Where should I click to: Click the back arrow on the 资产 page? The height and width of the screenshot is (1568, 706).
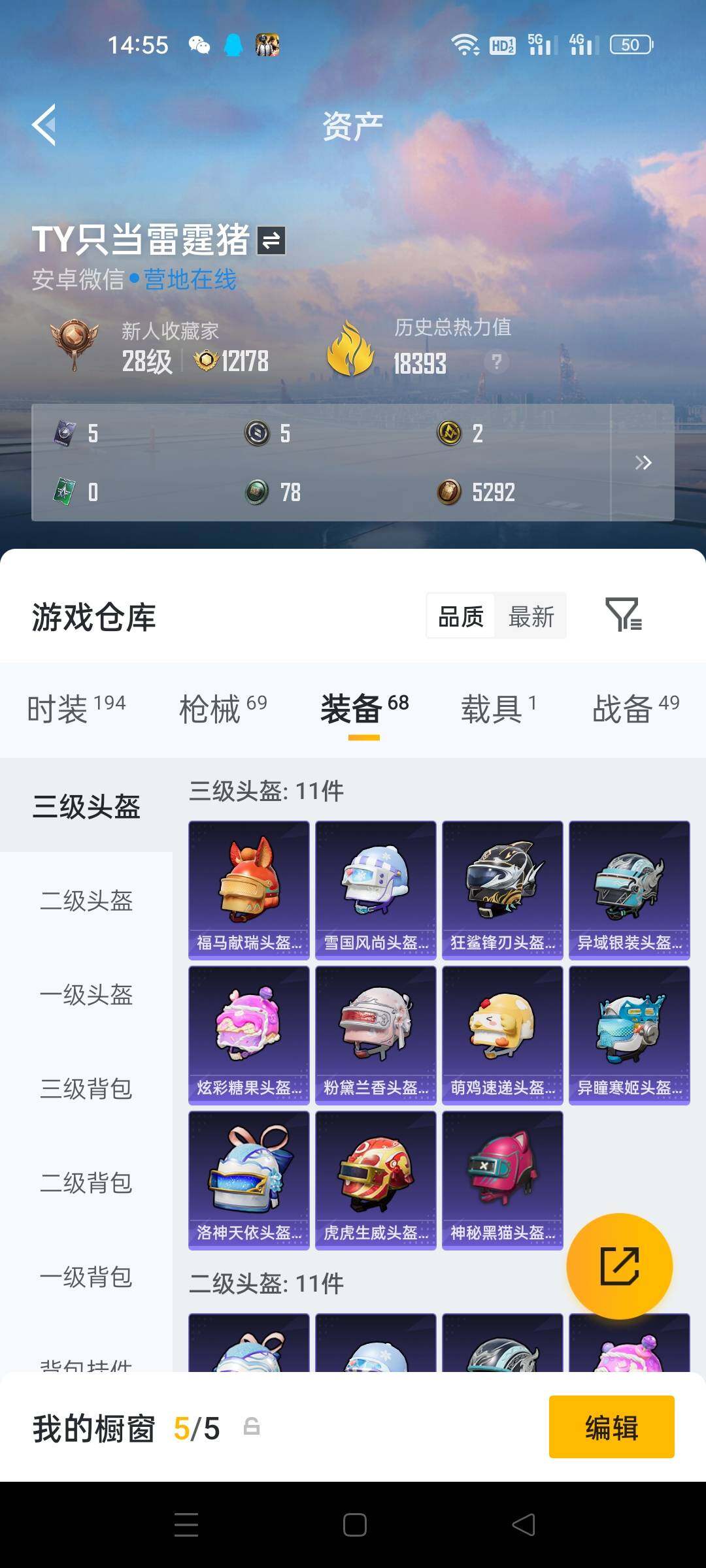(x=44, y=125)
